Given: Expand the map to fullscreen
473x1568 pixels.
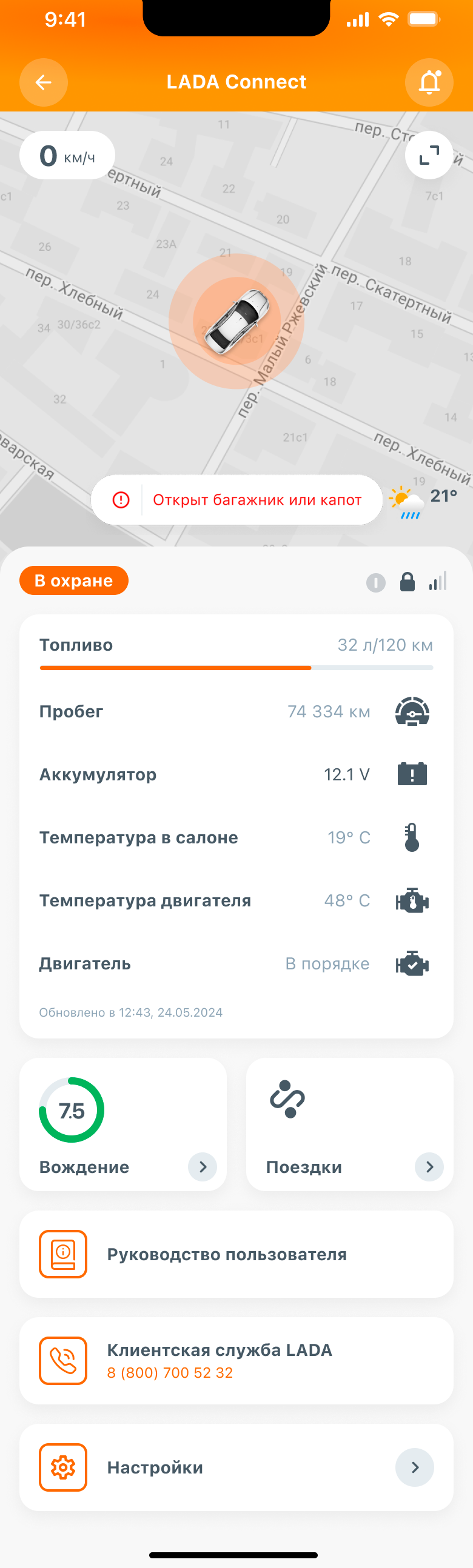Looking at the screenshot, I should [429, 155].
